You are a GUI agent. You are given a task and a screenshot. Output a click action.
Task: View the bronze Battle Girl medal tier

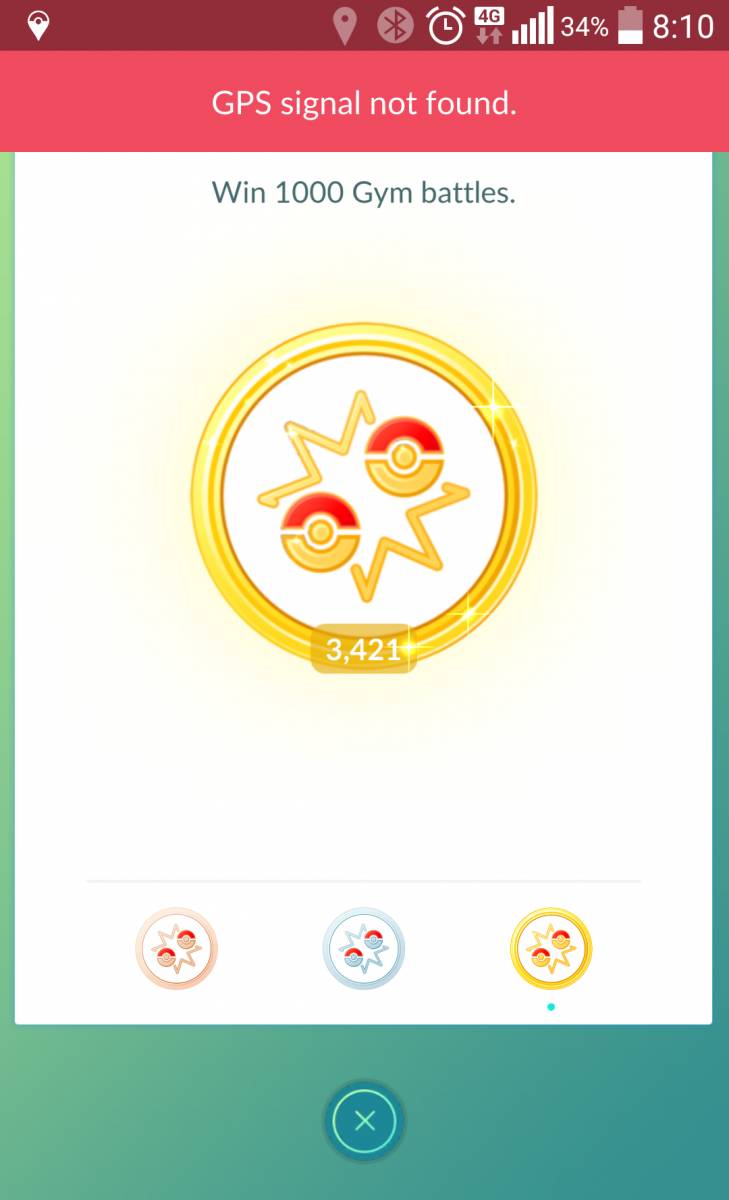[176, 948]
